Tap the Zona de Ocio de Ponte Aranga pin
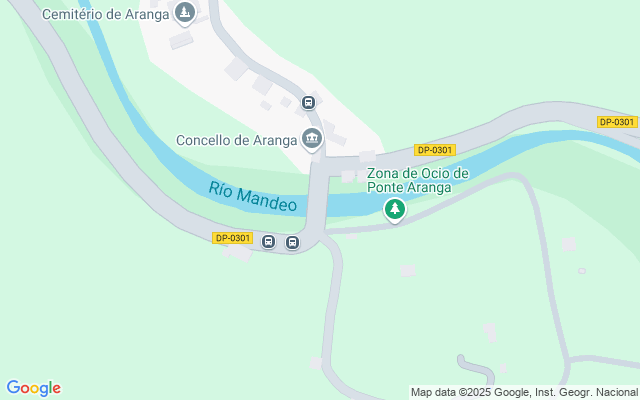This screenshot has height=400, width=640. [395, 209]
